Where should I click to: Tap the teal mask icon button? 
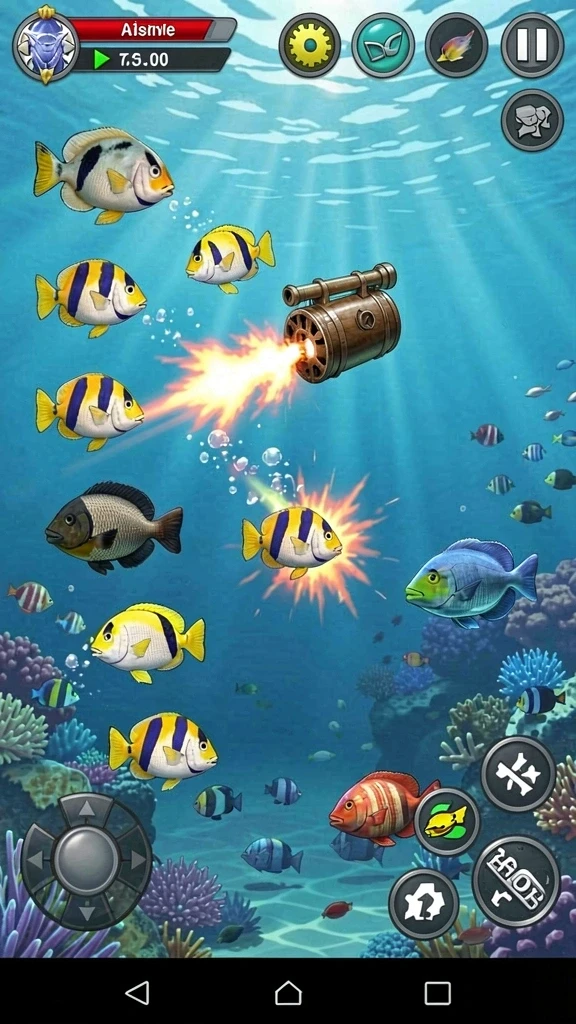coord(383,46)
